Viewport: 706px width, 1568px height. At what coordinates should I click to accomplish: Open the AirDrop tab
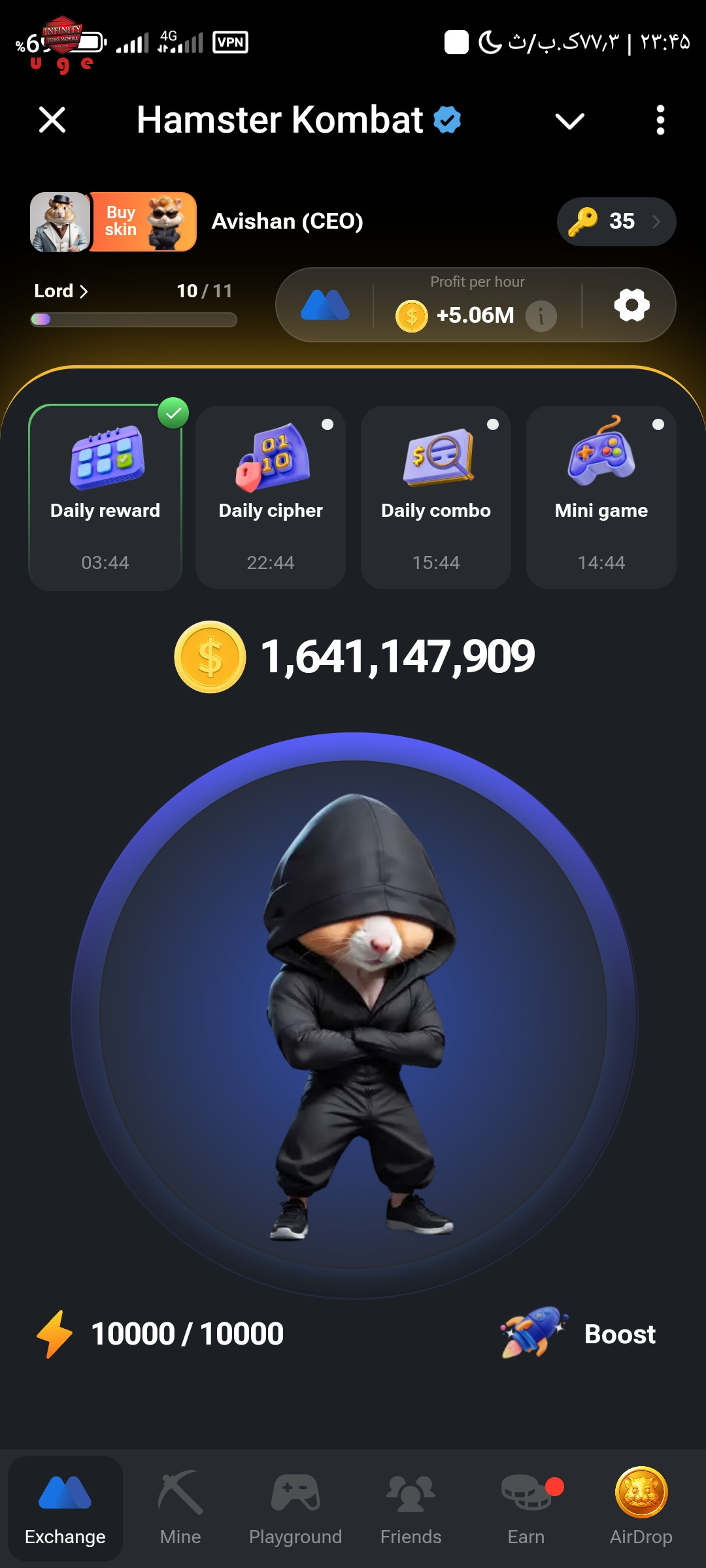point(641,1508)
